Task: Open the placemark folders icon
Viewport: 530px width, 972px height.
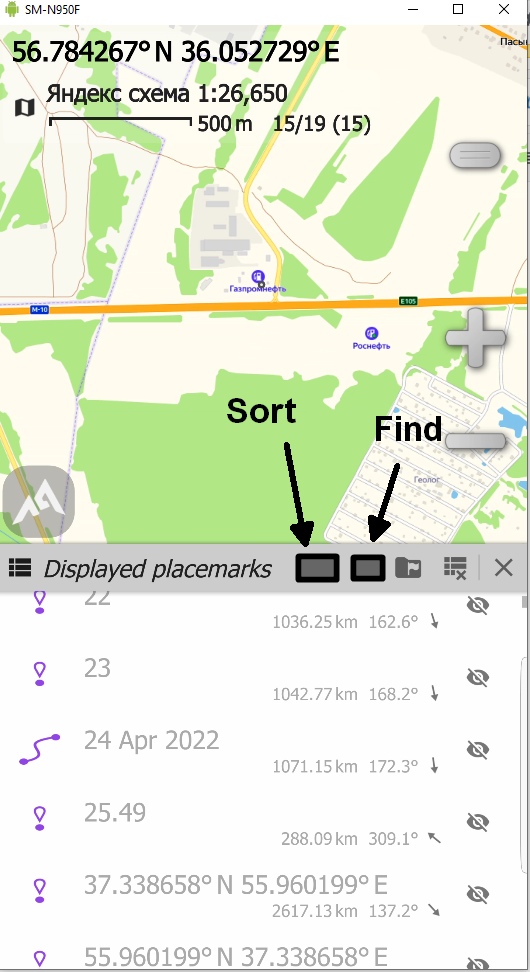Action: 408,567
